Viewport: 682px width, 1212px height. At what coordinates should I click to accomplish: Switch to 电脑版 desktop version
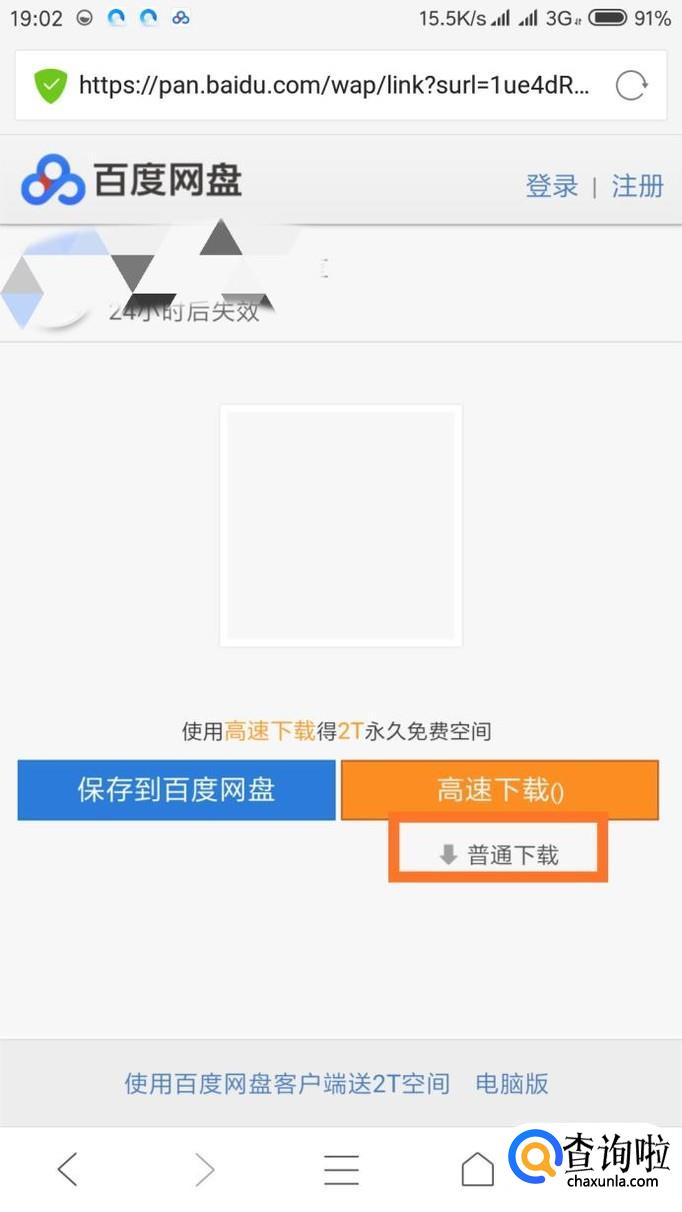[512, 1083]
